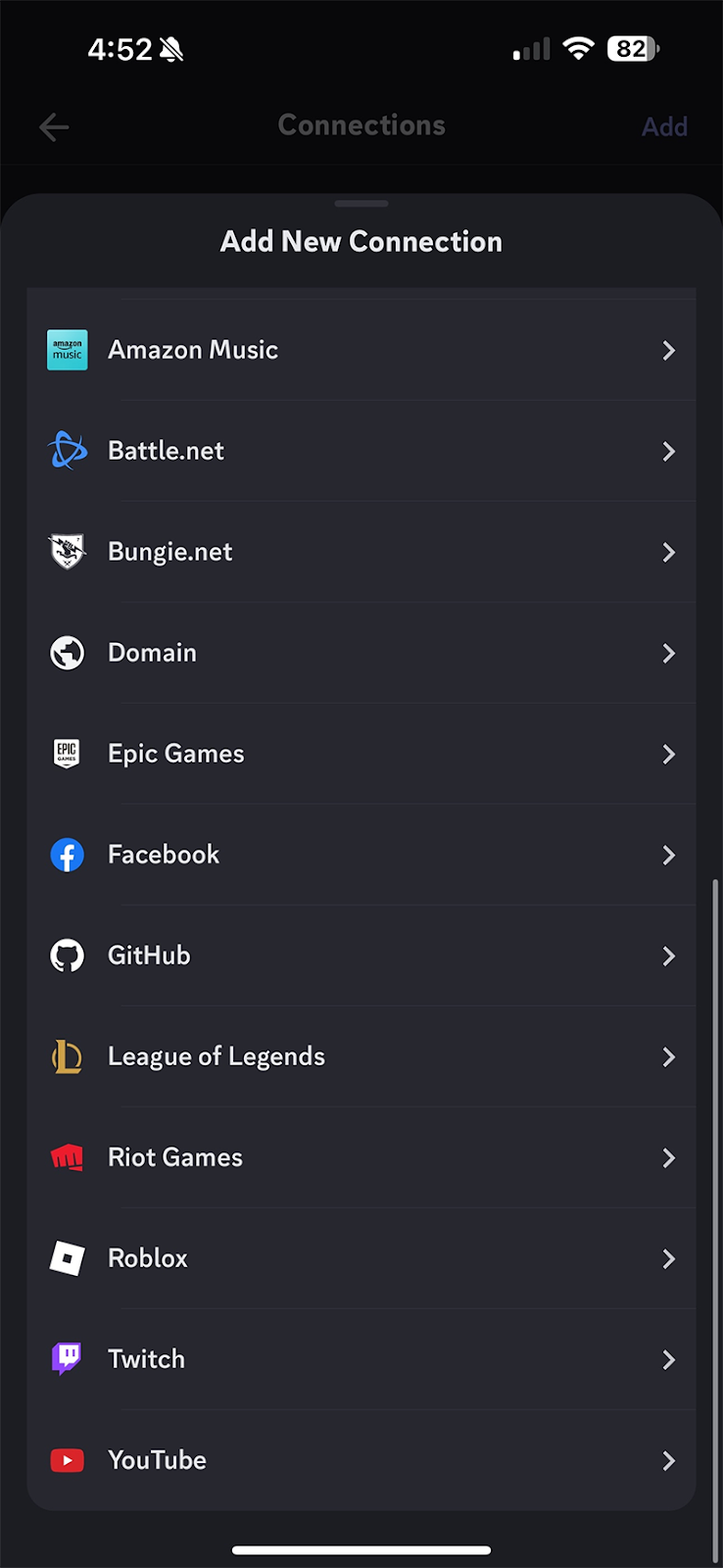Tap the sheet drag handle
The width and height of the screenshot is (723, 1568).
pyautogui.click(x=361, y=204)
